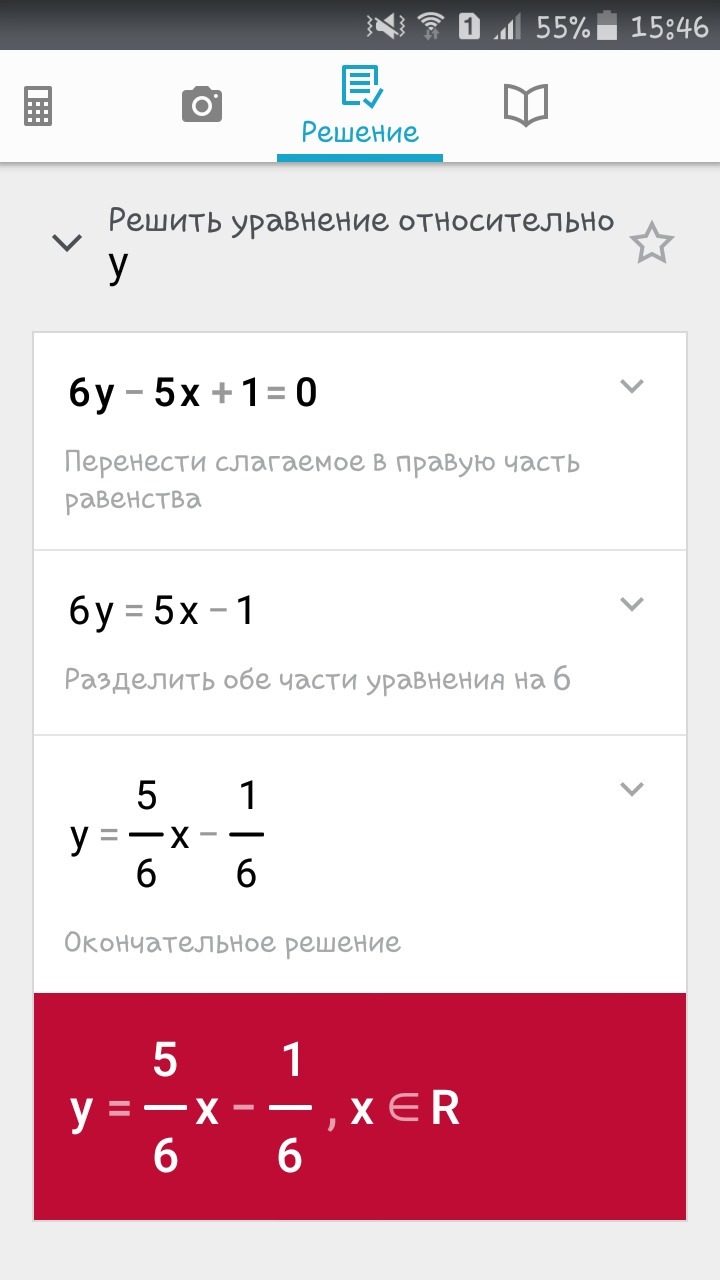This screenshot has width=720, height=1280.
Task: Open the camera tab
Action: pyautogui.click(x=201, y=104)
